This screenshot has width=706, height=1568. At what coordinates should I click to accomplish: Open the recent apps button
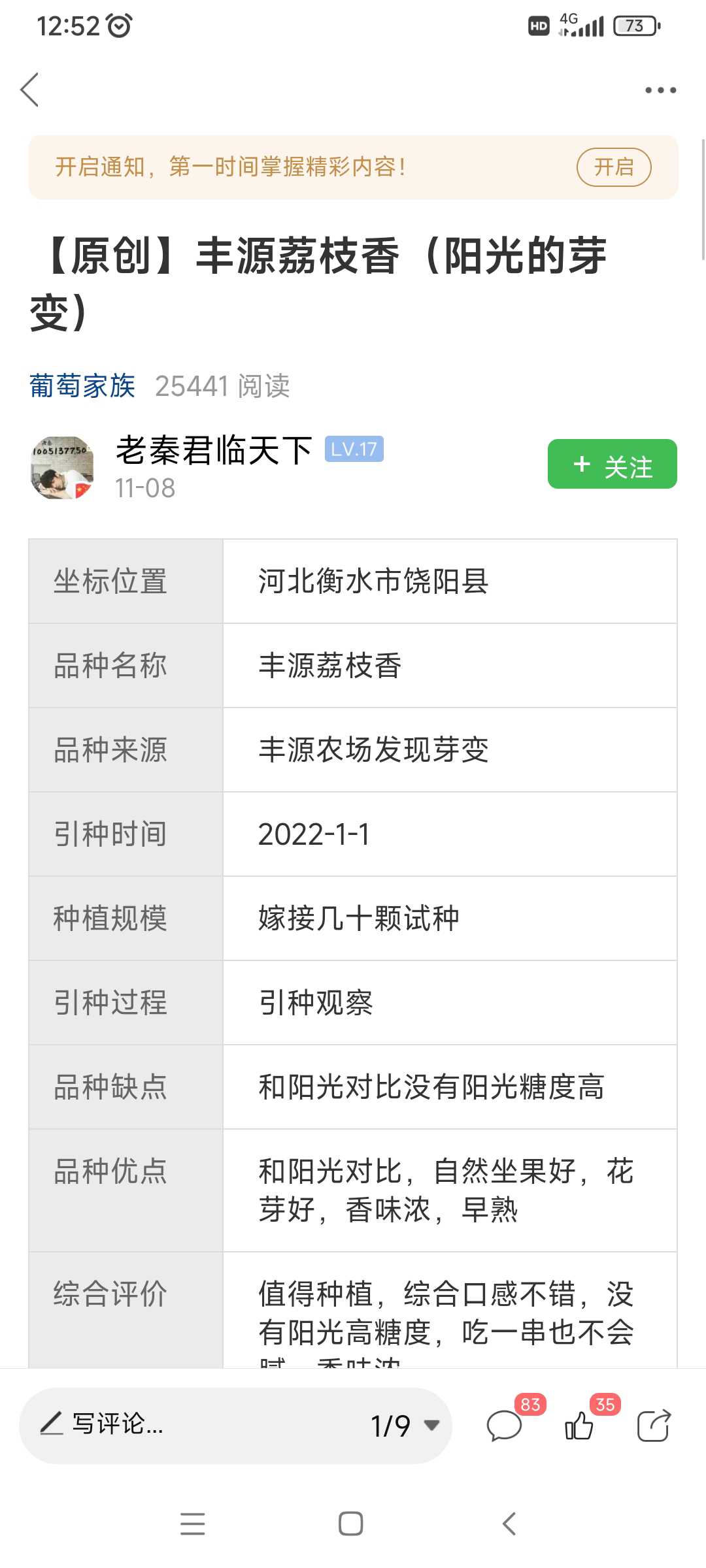pyautogui.click(x=193, y=1524)
